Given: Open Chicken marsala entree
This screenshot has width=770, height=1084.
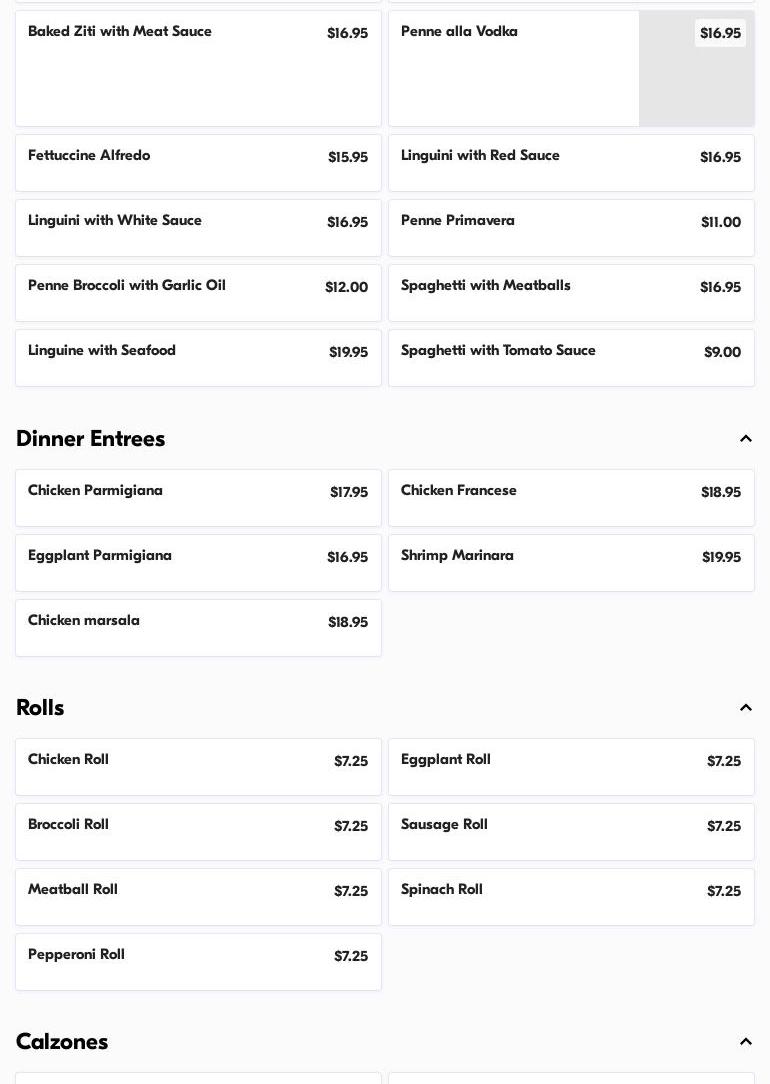Looking at the screenshot, I should pyautogui.click(x=198, y=628).
